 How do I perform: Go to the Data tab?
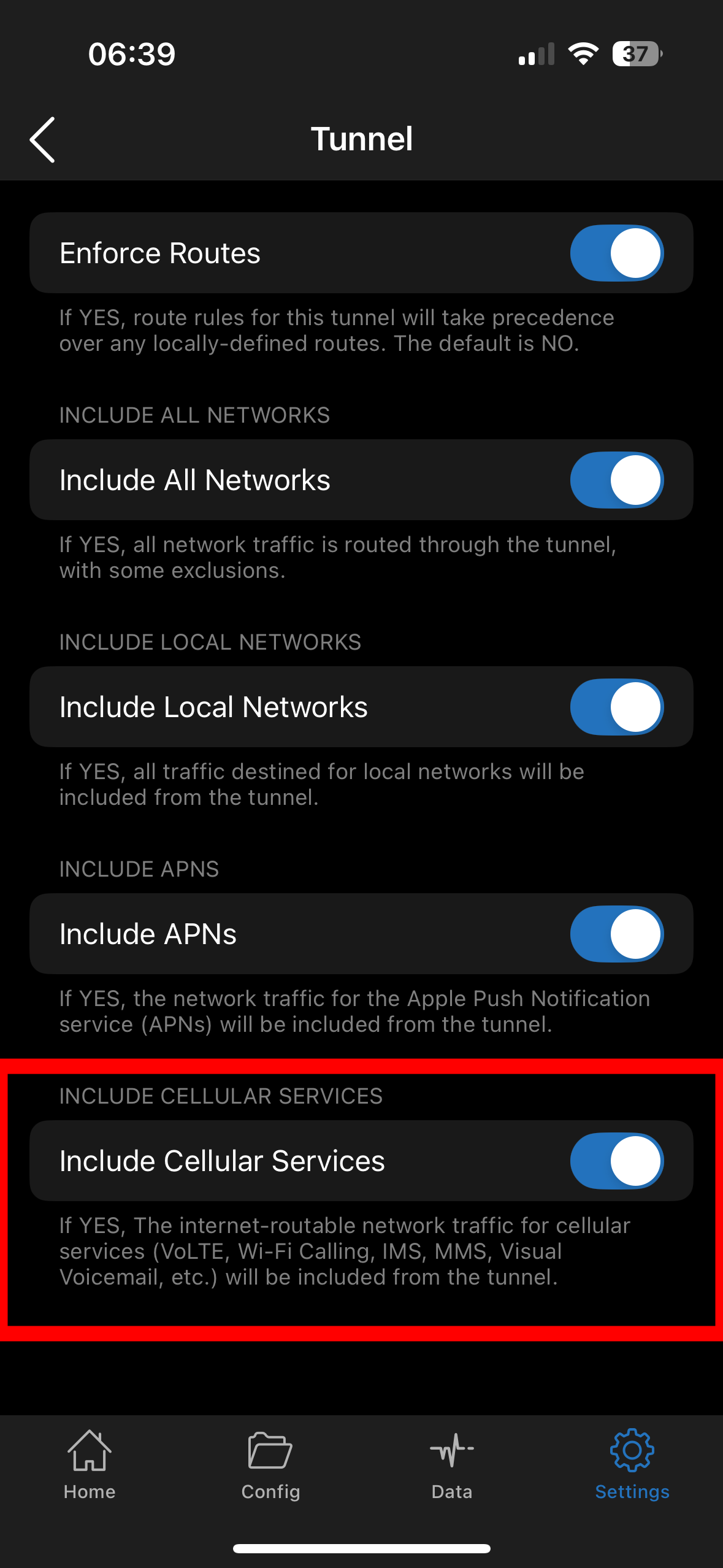click(x=452, y=1464)
